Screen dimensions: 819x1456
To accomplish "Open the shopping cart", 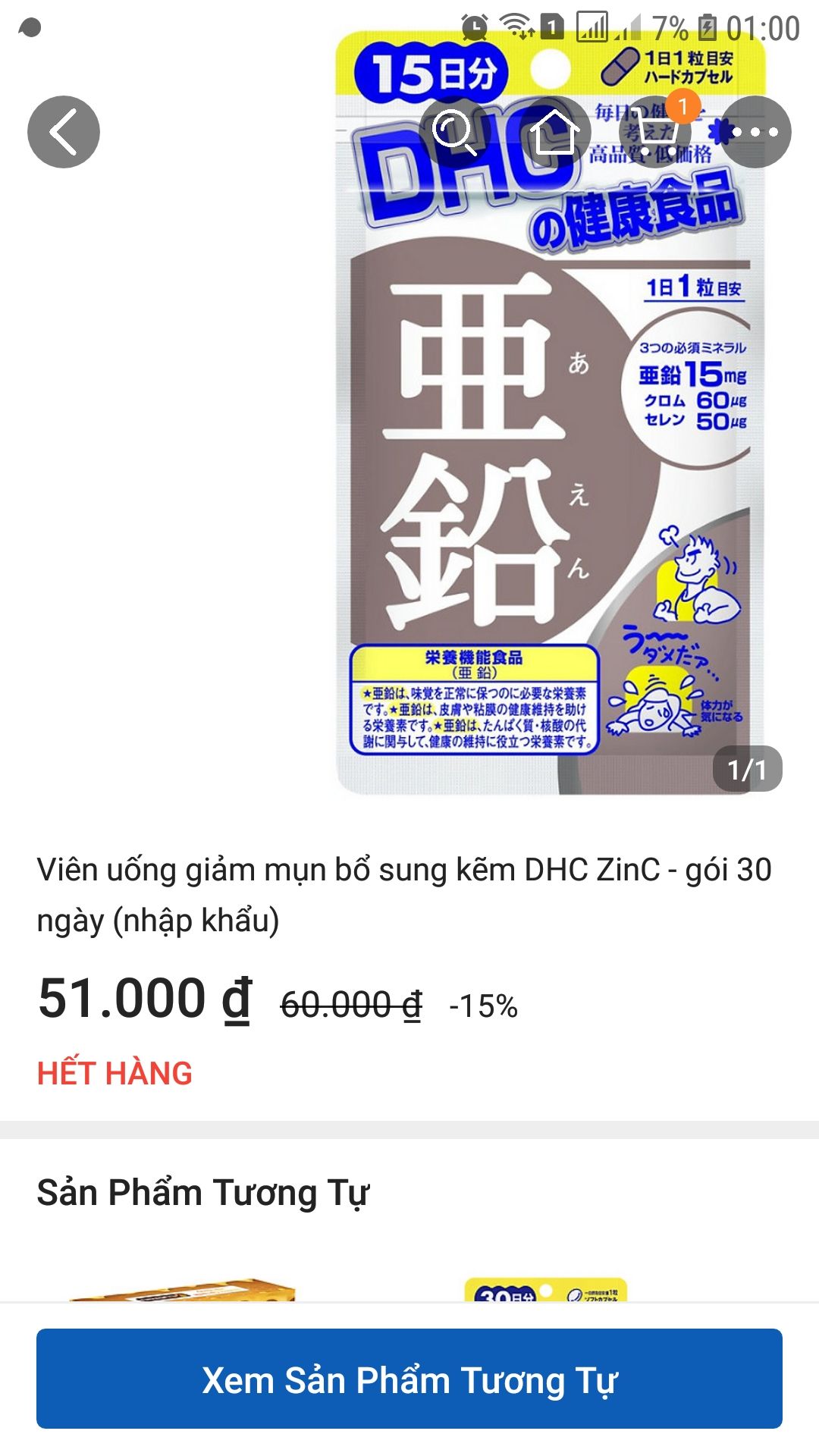I will click(x=655, y=130).
